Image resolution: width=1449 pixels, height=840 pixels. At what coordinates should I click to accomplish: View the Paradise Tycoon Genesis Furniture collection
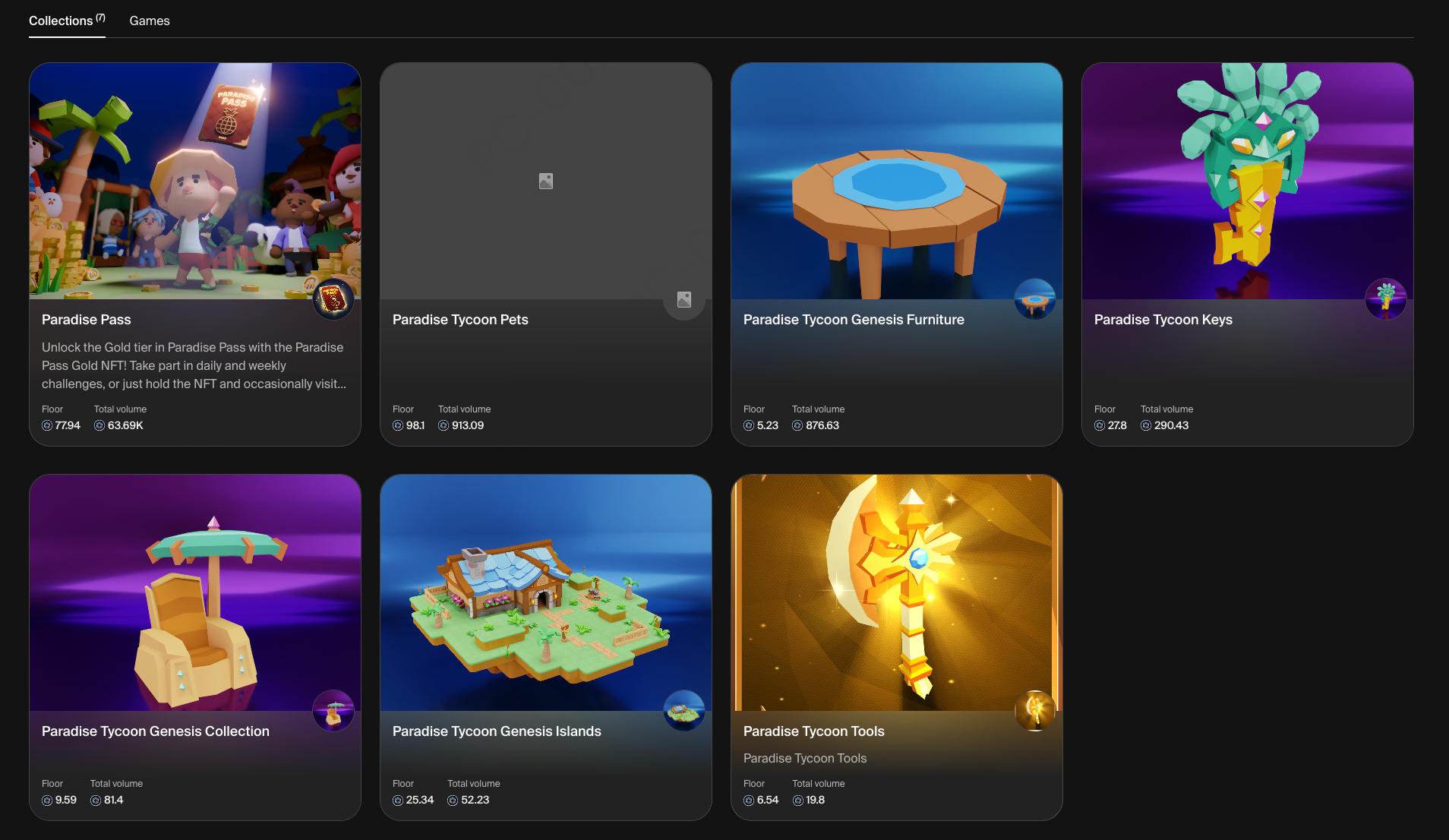[896, 254]
